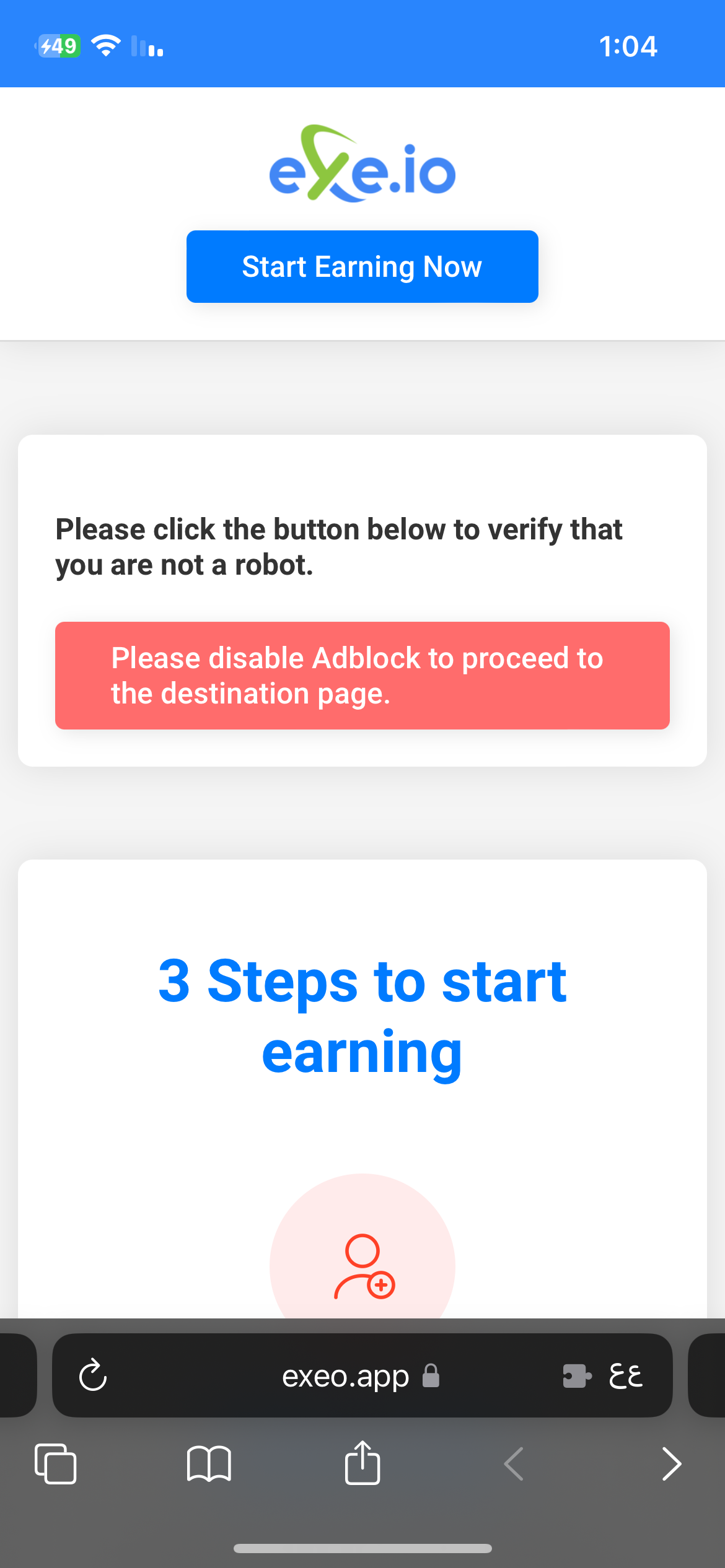
Task: Tap the cellular signal bars
Action: (145, 46)
